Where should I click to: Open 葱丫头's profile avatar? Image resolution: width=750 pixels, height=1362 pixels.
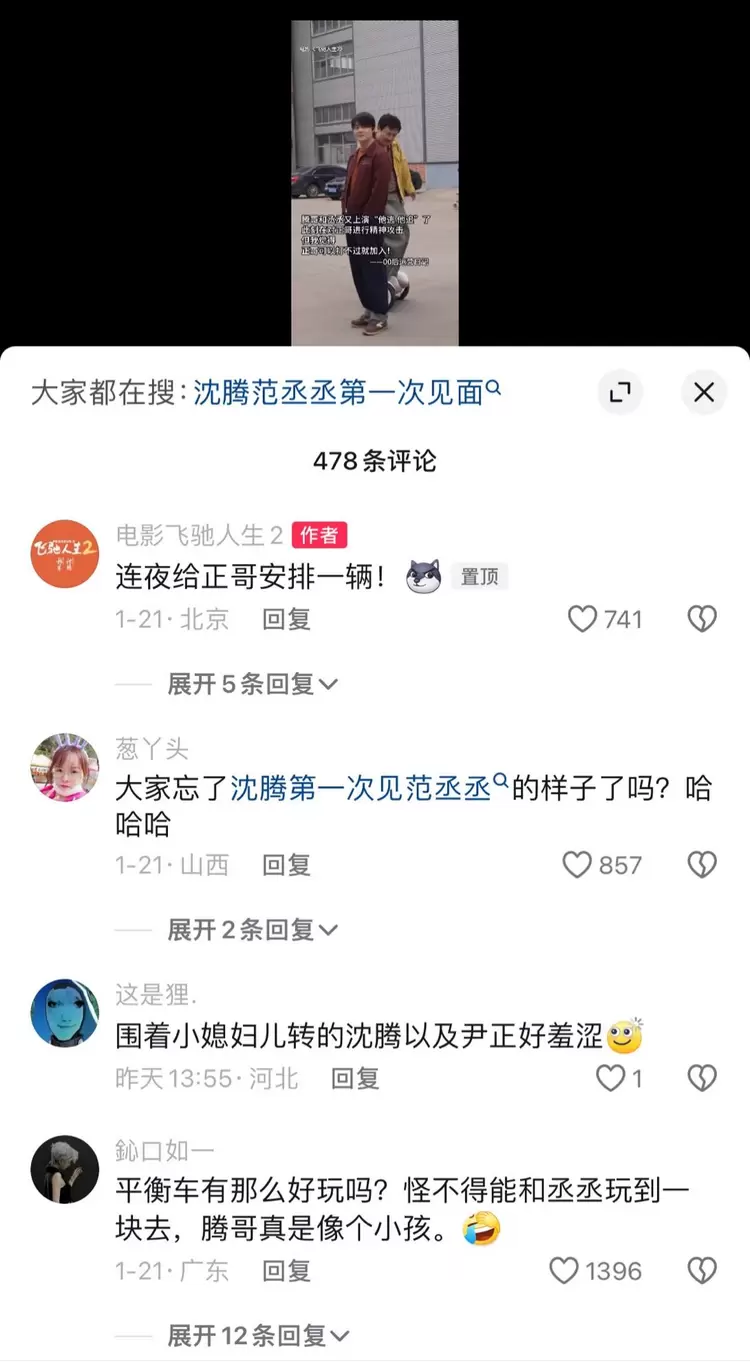[65, 767]
